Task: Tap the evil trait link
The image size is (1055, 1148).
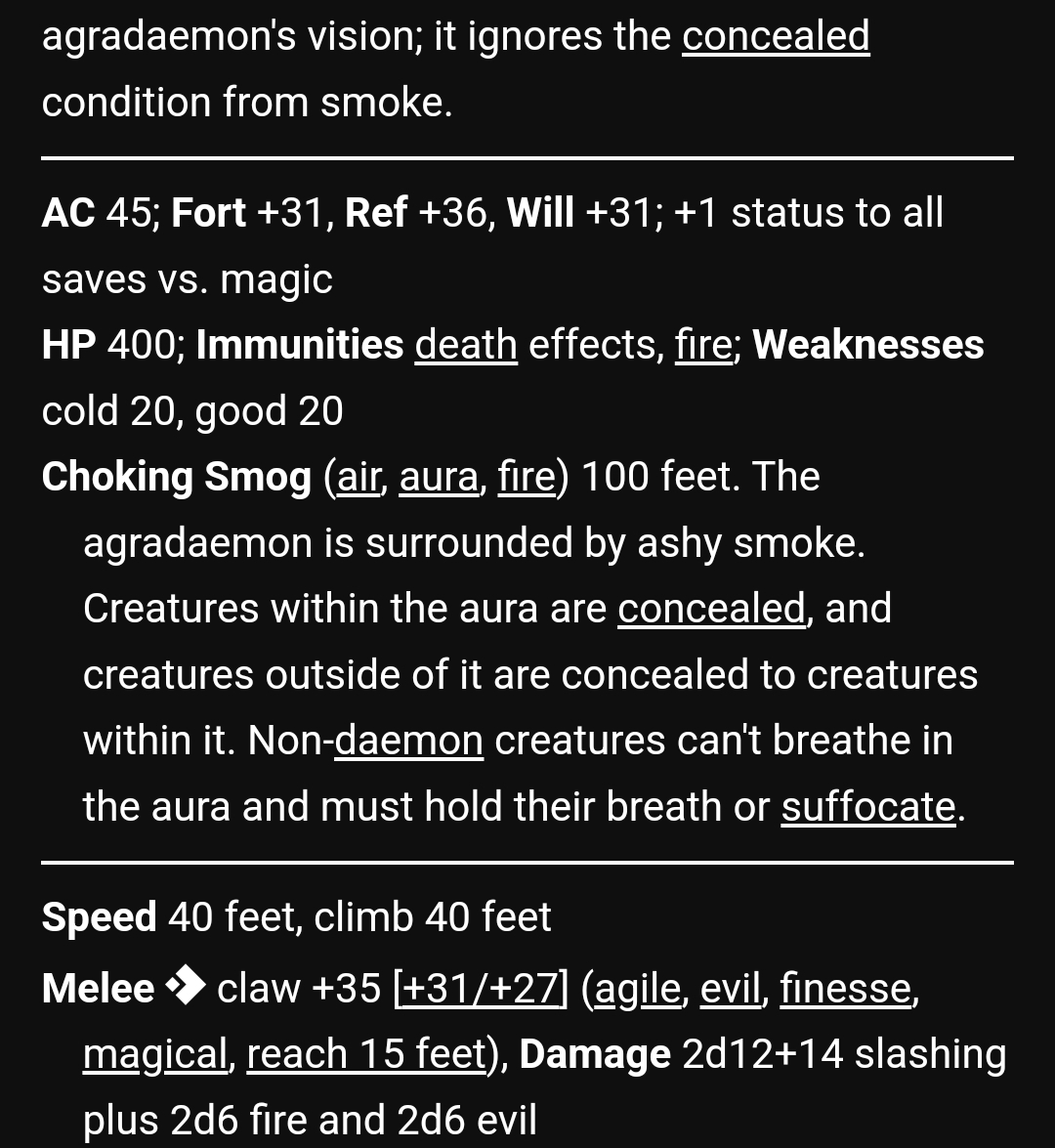Action: coord(730,989)
